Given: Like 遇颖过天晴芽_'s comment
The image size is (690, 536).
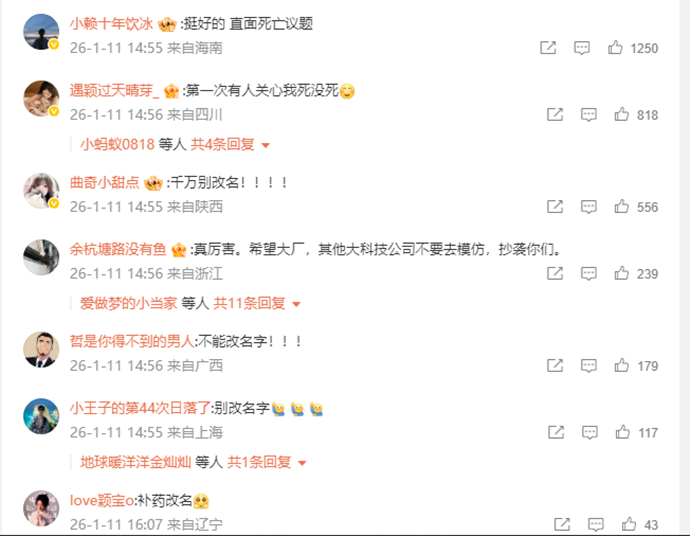Looking at the screenshot, I should (x=622, y=115).
